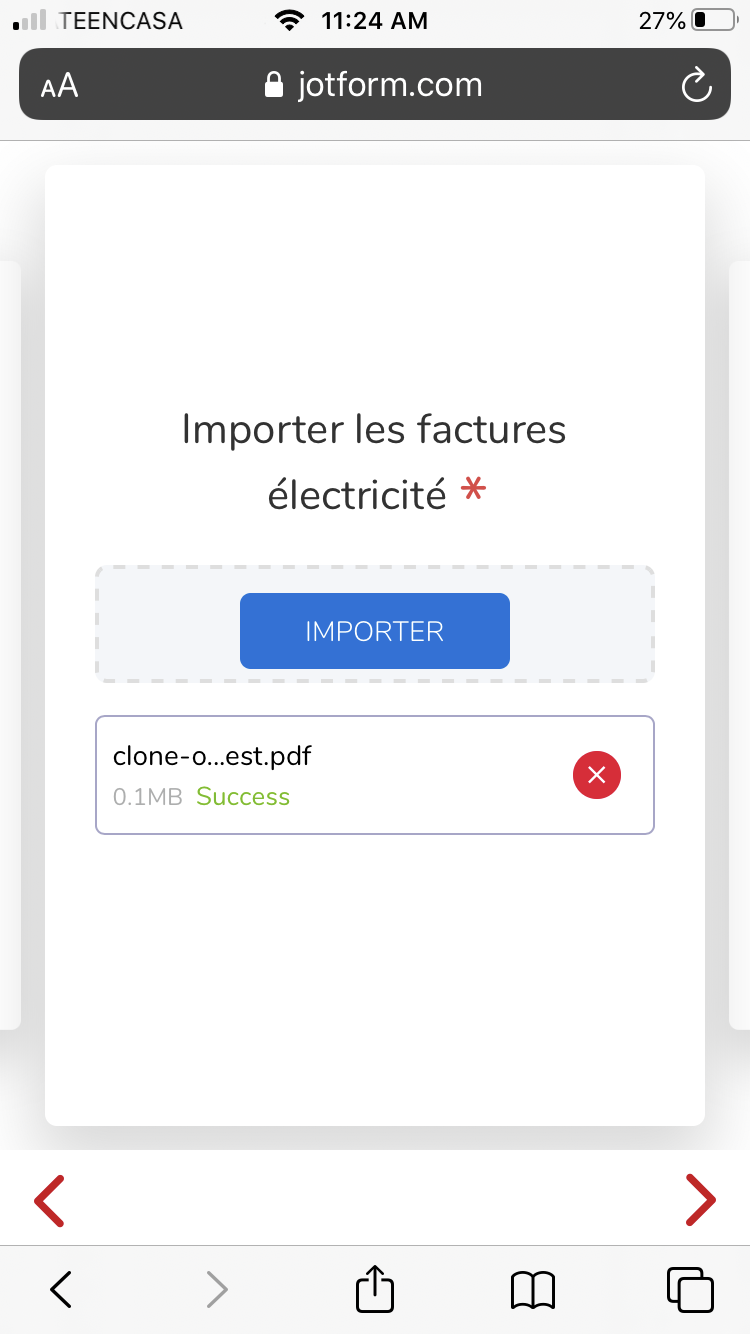Image resolution: width=750 pixels, height=1334 pixels.
Task: Select the required field asterisk marker
Action: pos(471,489)
